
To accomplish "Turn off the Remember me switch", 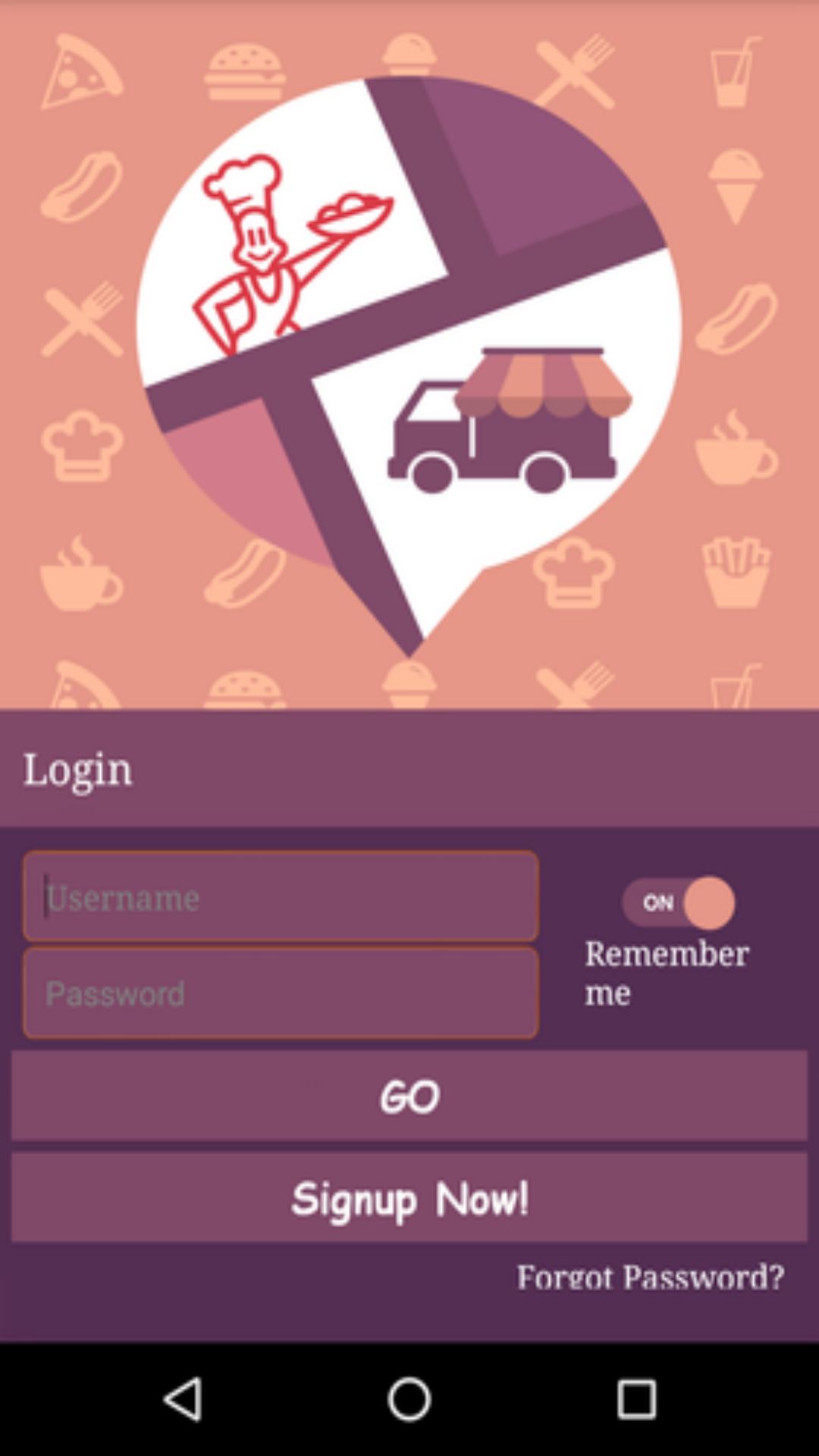I will (679, 902).
